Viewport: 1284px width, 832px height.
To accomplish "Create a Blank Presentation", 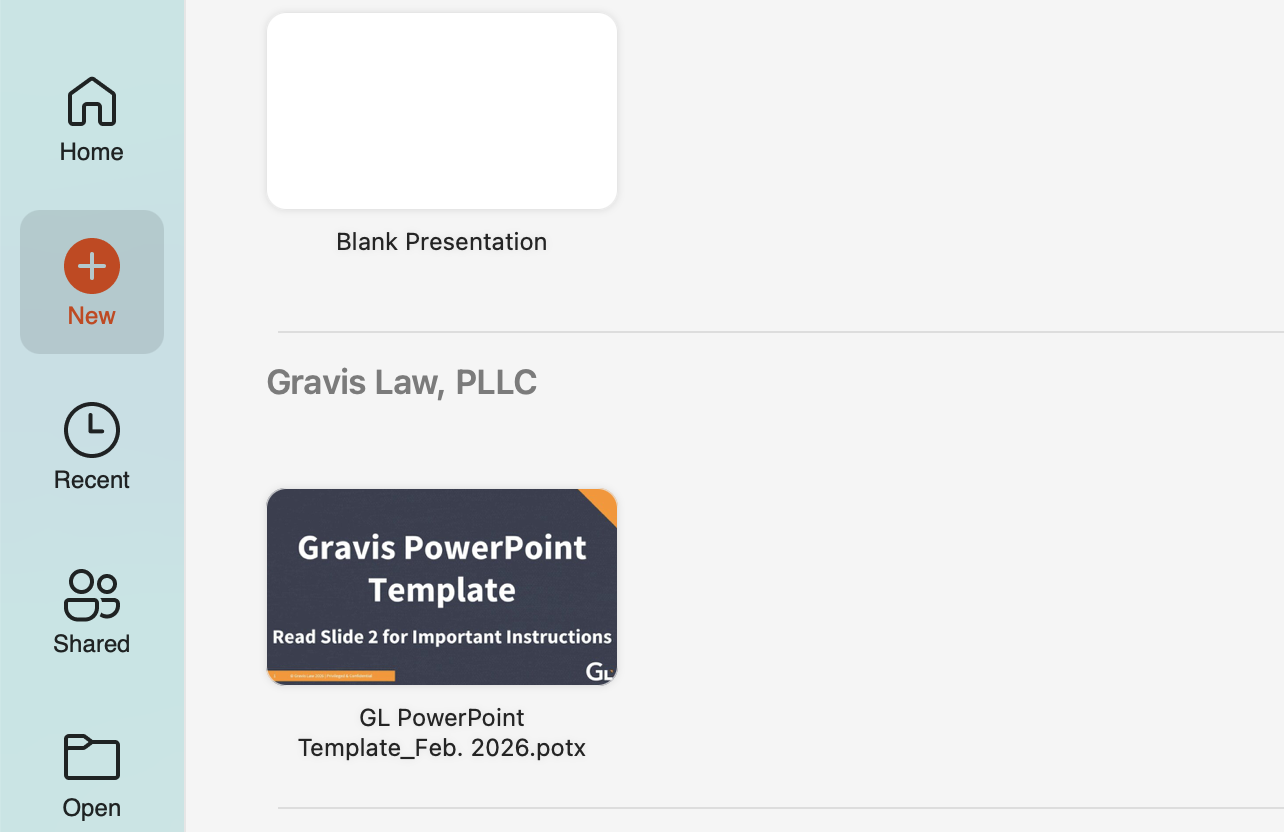I will 441,111.
